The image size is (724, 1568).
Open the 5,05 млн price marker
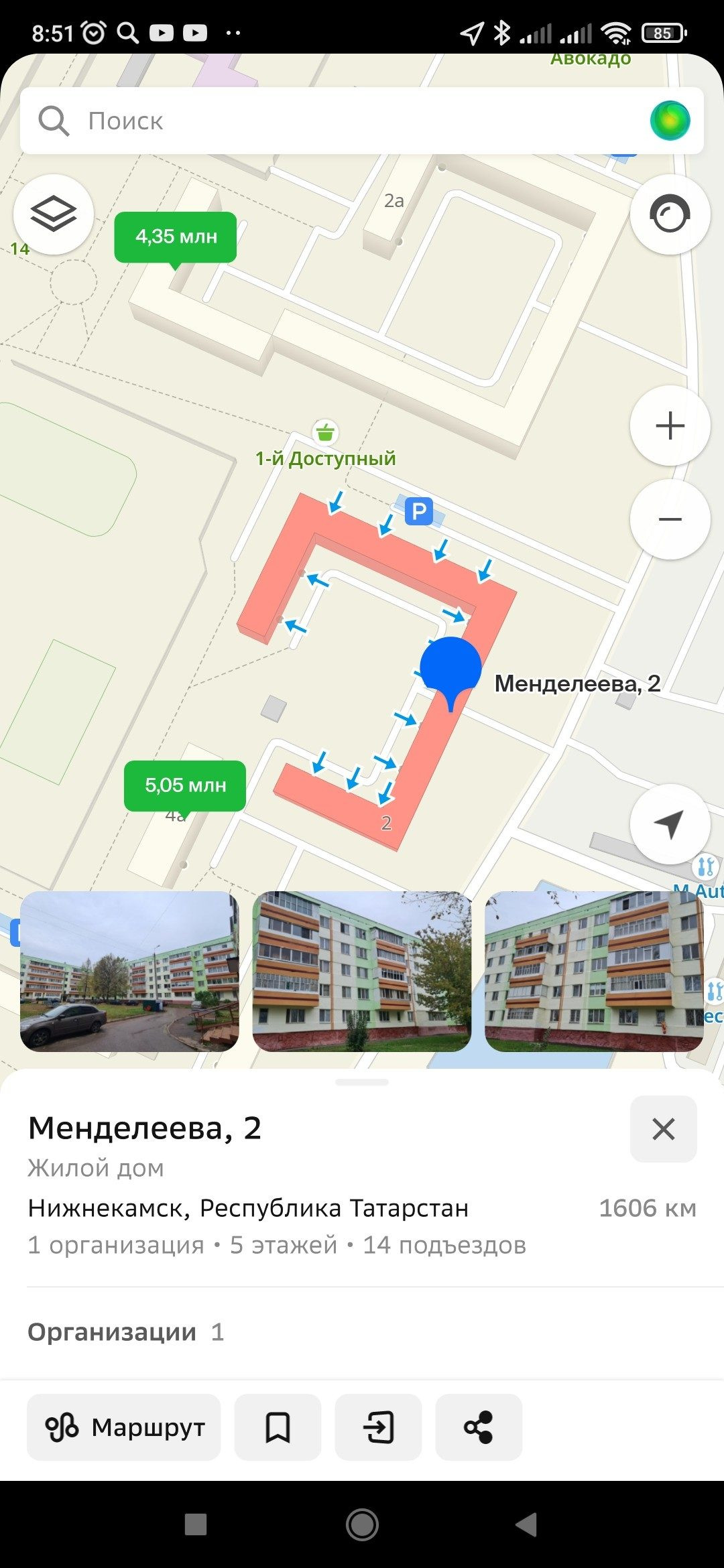coord(185,785)
